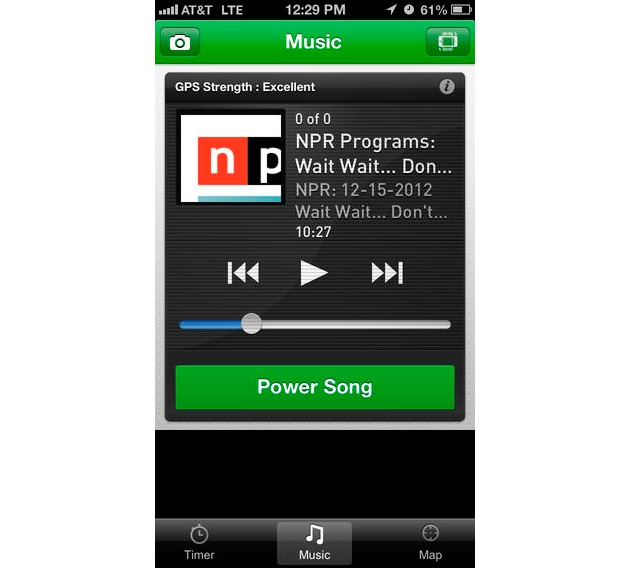The height and width of the screenshot is (568, 630).
Task: Open the camera icon in the header
Action: [x=180, y=42]
